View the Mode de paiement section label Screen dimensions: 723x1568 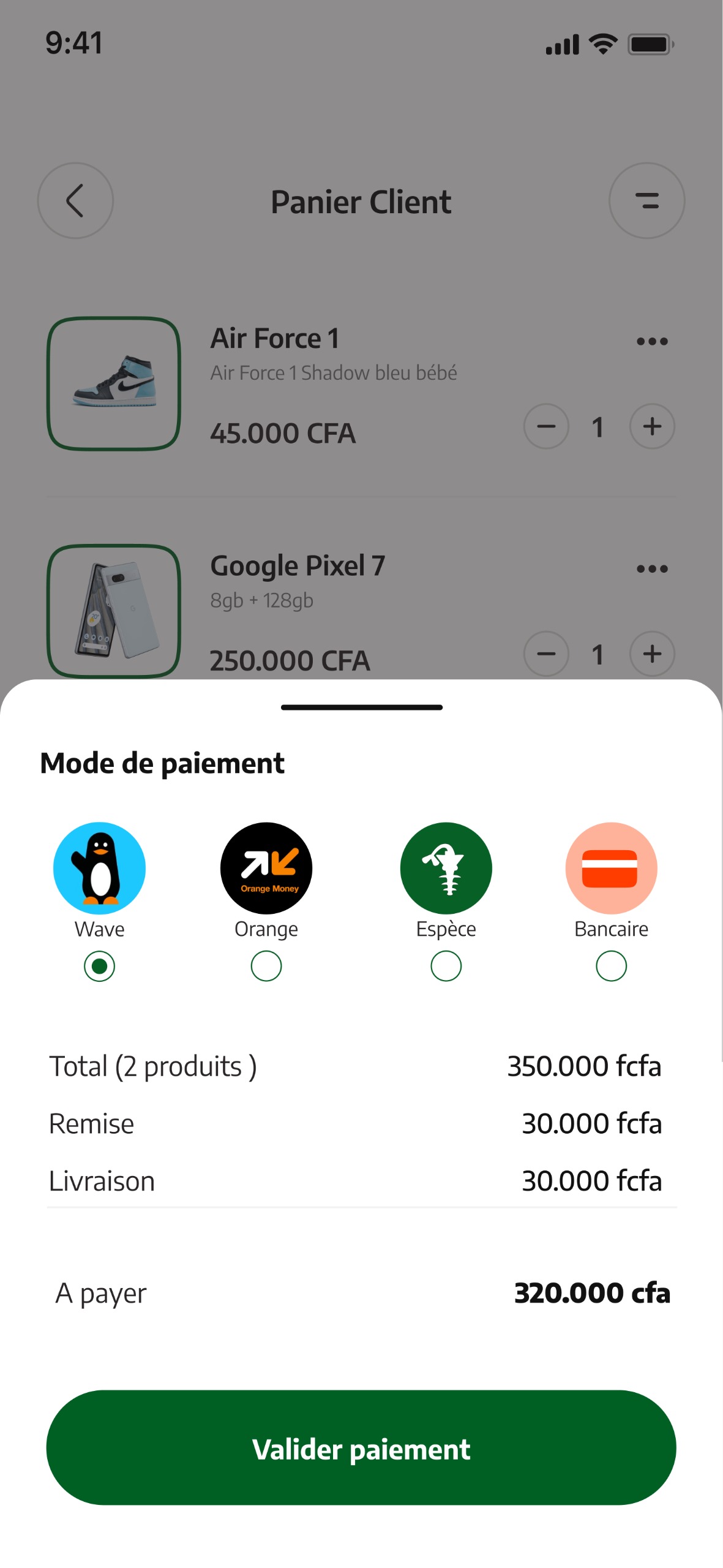pos(162,763)
